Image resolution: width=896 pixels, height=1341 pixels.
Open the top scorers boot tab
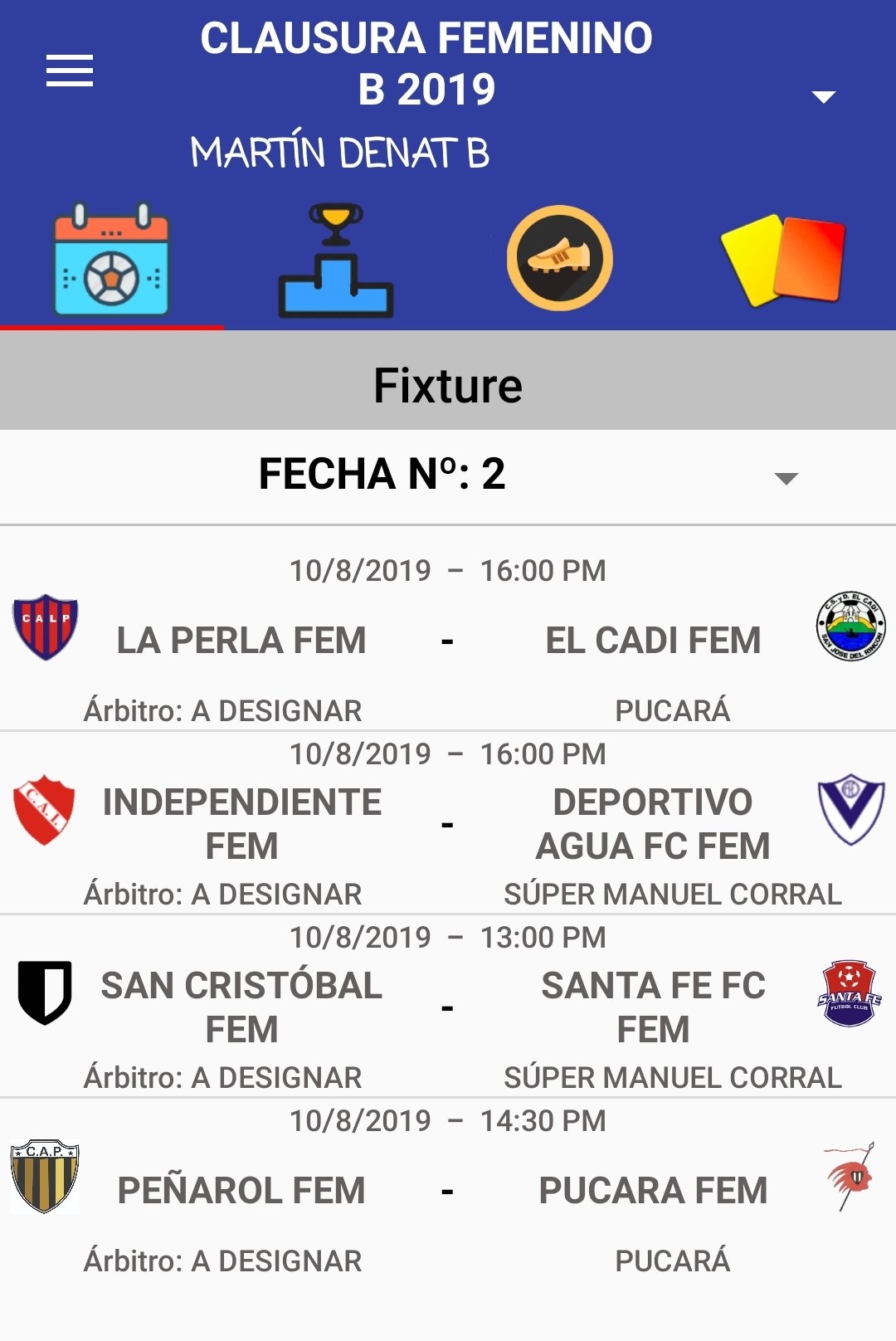tap(559, 258)
